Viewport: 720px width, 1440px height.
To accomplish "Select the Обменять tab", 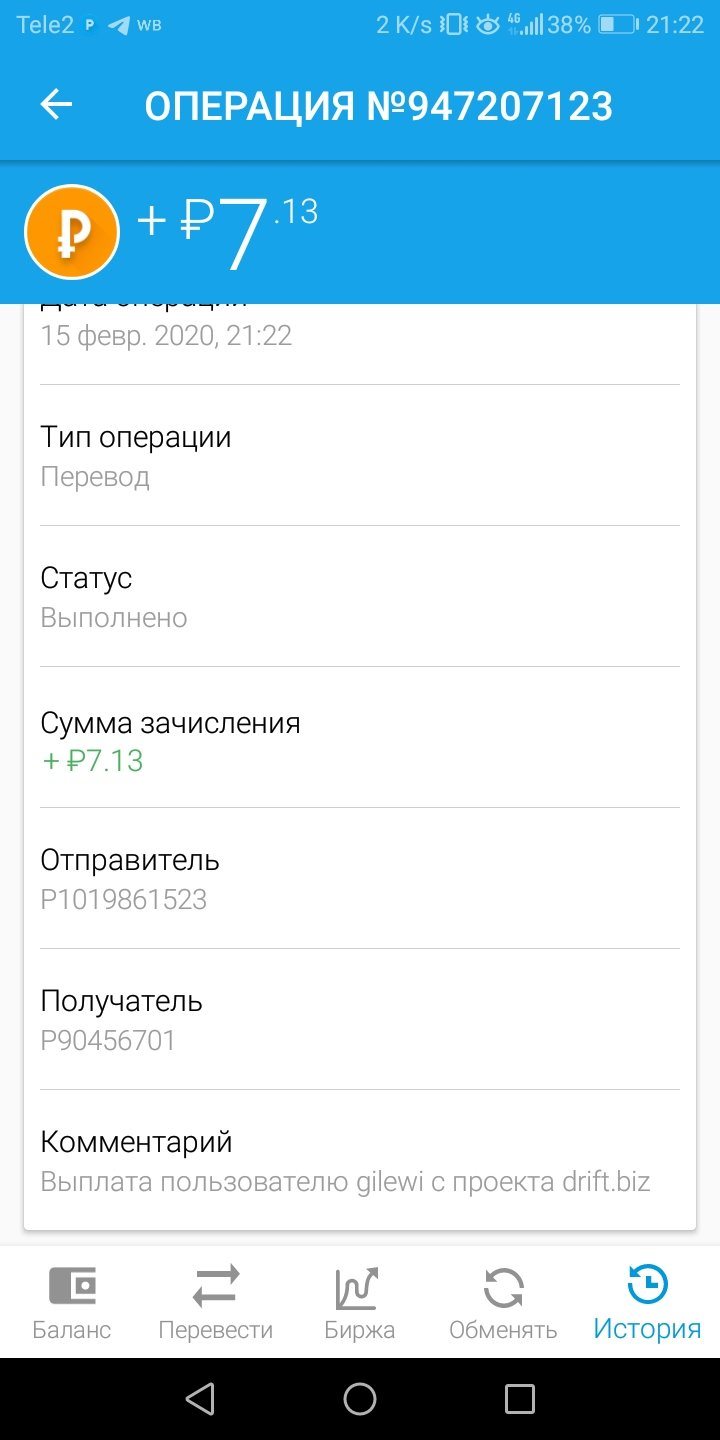I will click(x=503, y=1302).
